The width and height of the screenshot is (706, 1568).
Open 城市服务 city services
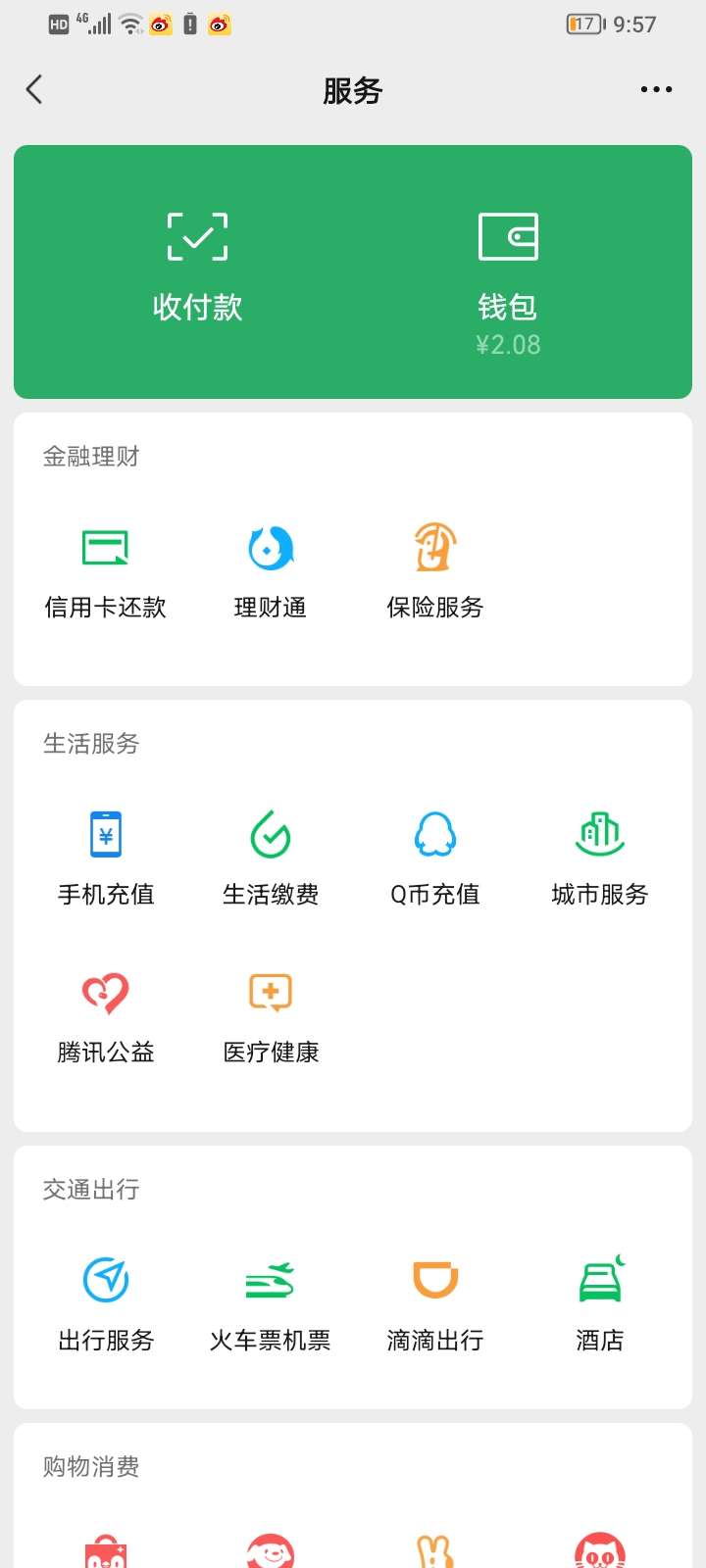[x=600, y=859]
